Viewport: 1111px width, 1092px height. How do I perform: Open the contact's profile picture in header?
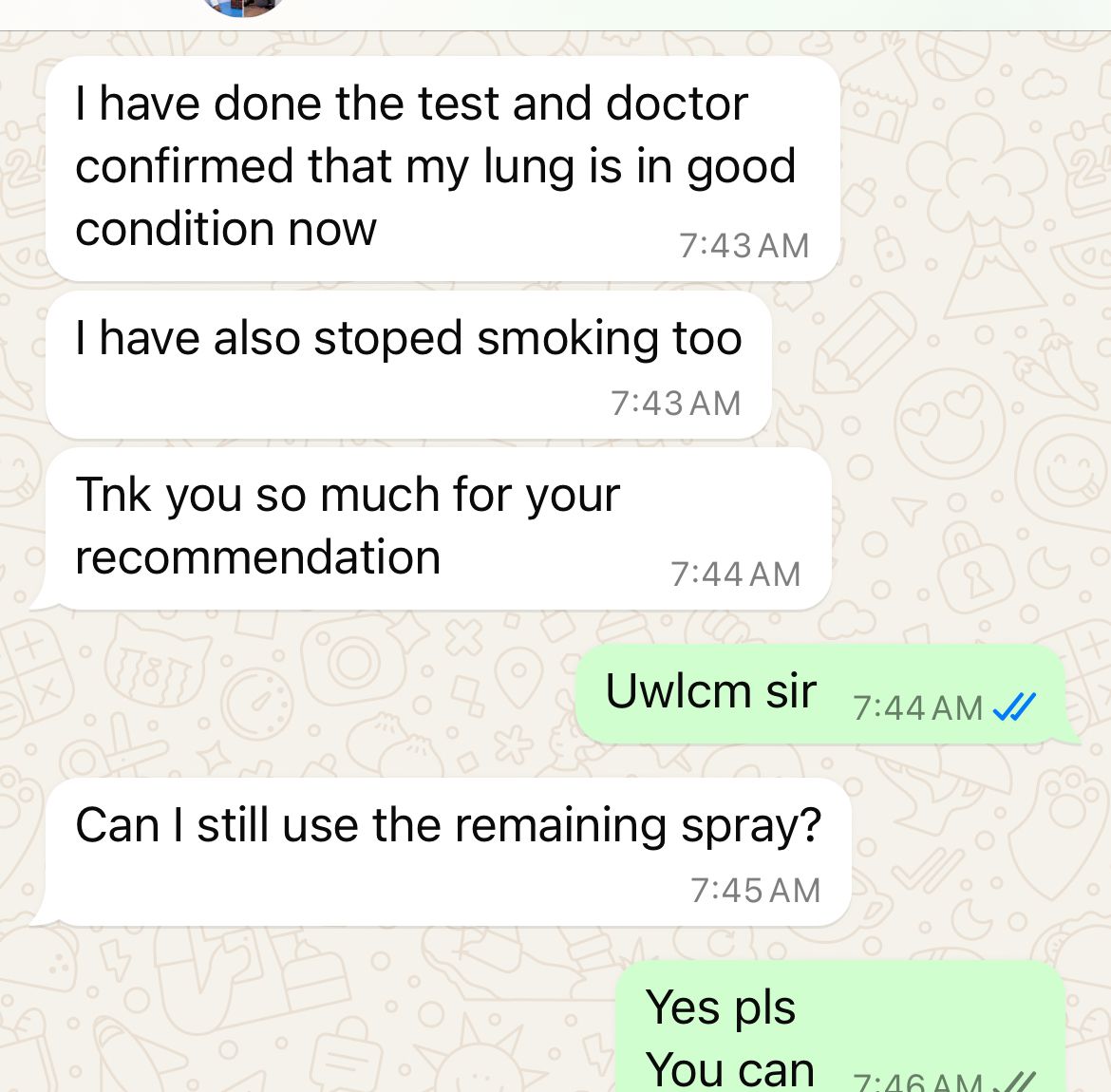245,6
